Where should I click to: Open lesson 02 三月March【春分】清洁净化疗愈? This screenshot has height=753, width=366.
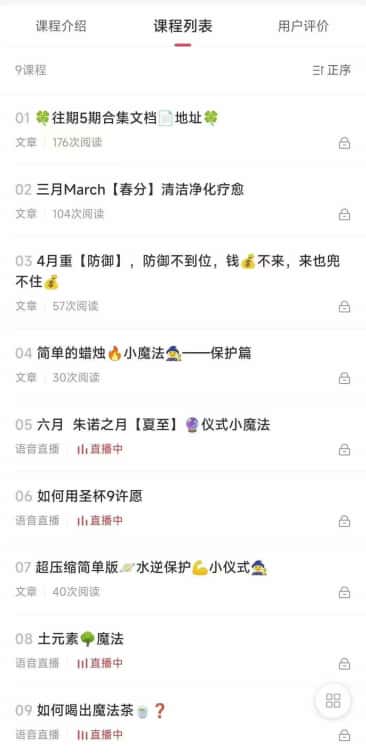pyautogui.click(x=183, y=201)
